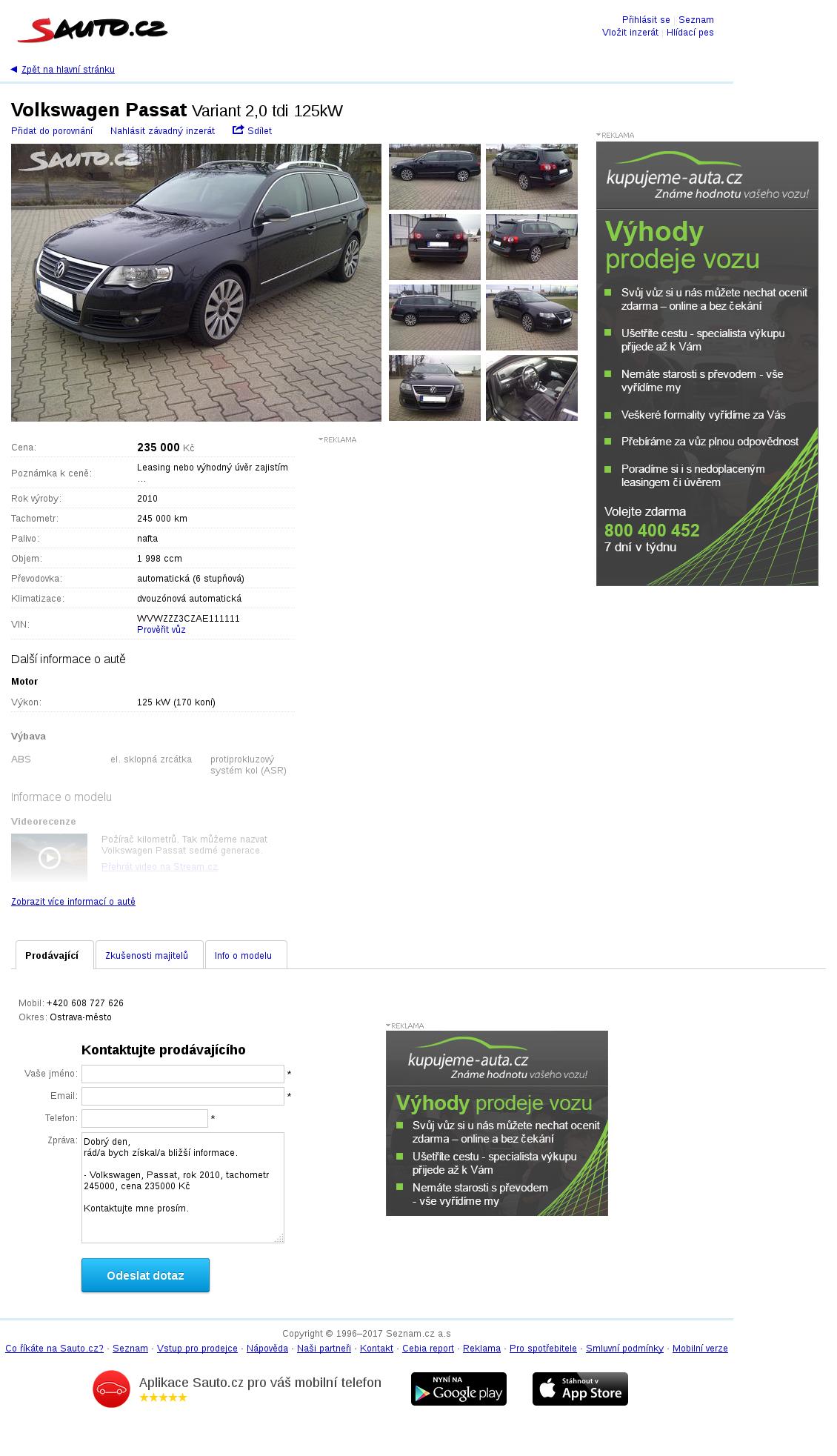This screenshot has height=1456, width=837.
Task: Add car via Přidat do porovnání
Action: [x=52, y=131]
